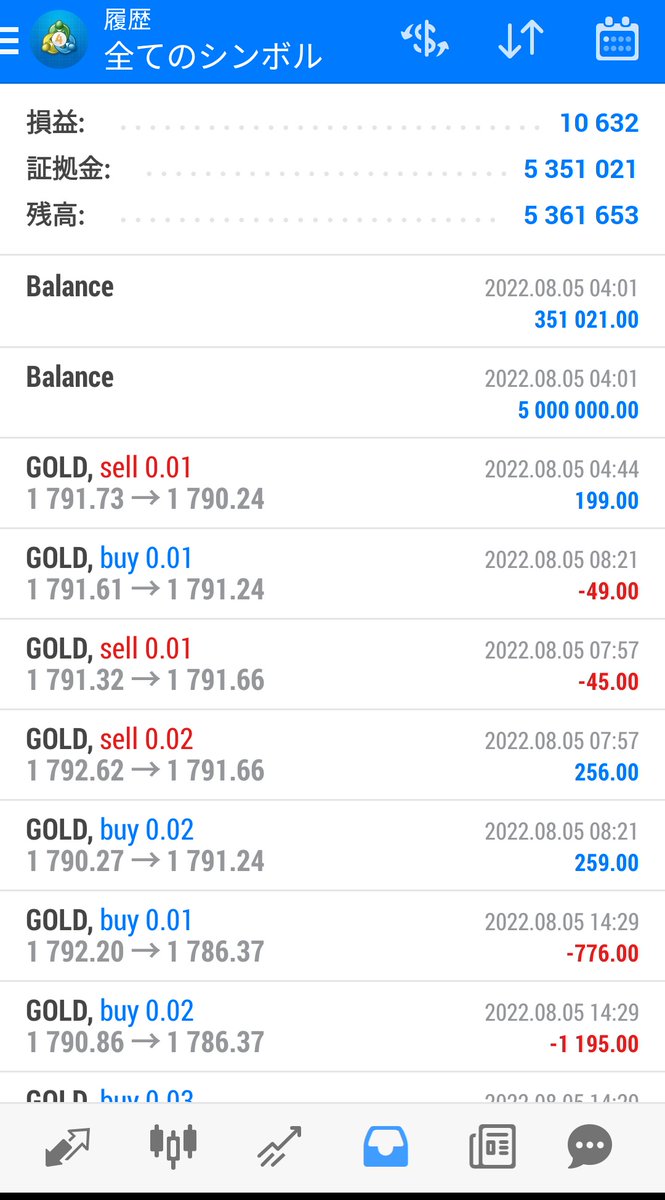Switch to the Quotes tab
Image resolution: width=665 pixels, height=1200 pixels.
click(x=68, y=1146)
